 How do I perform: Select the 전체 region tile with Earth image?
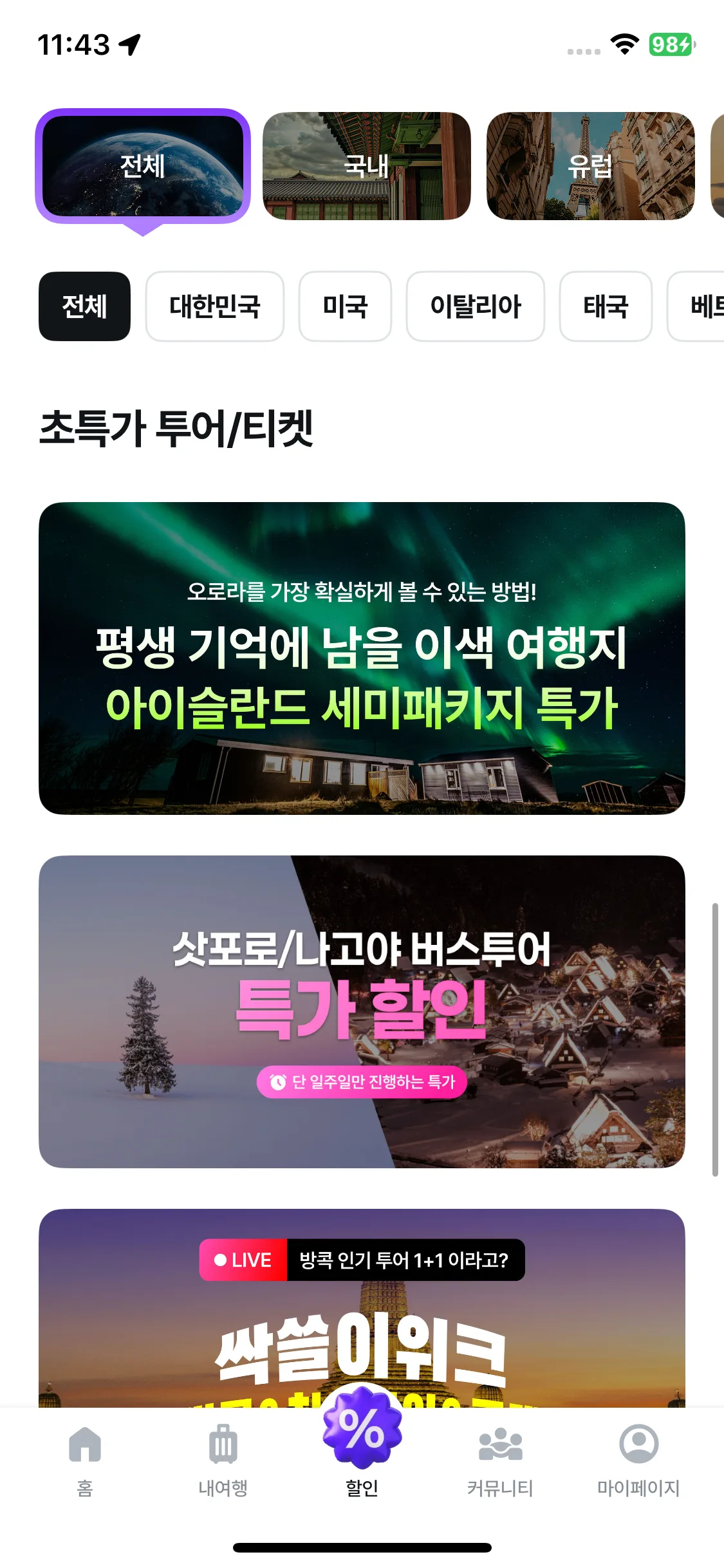[x=142, y=166]
